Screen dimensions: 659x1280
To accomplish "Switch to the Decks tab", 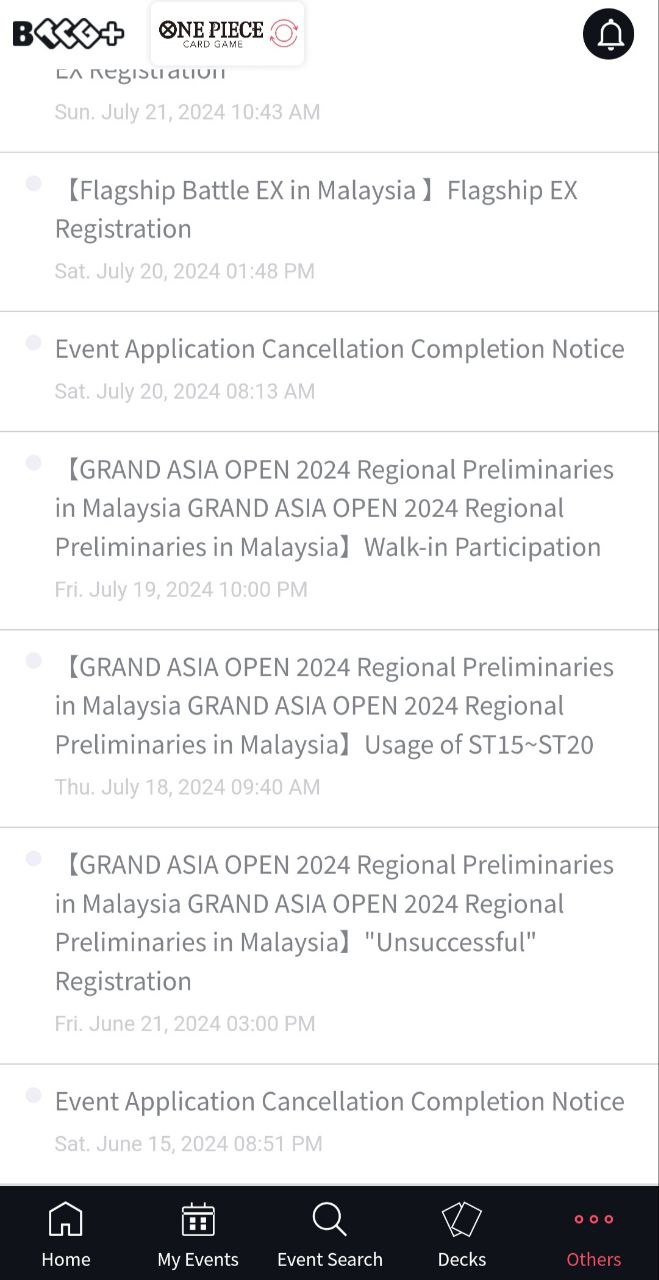I will click(462, 1235).
